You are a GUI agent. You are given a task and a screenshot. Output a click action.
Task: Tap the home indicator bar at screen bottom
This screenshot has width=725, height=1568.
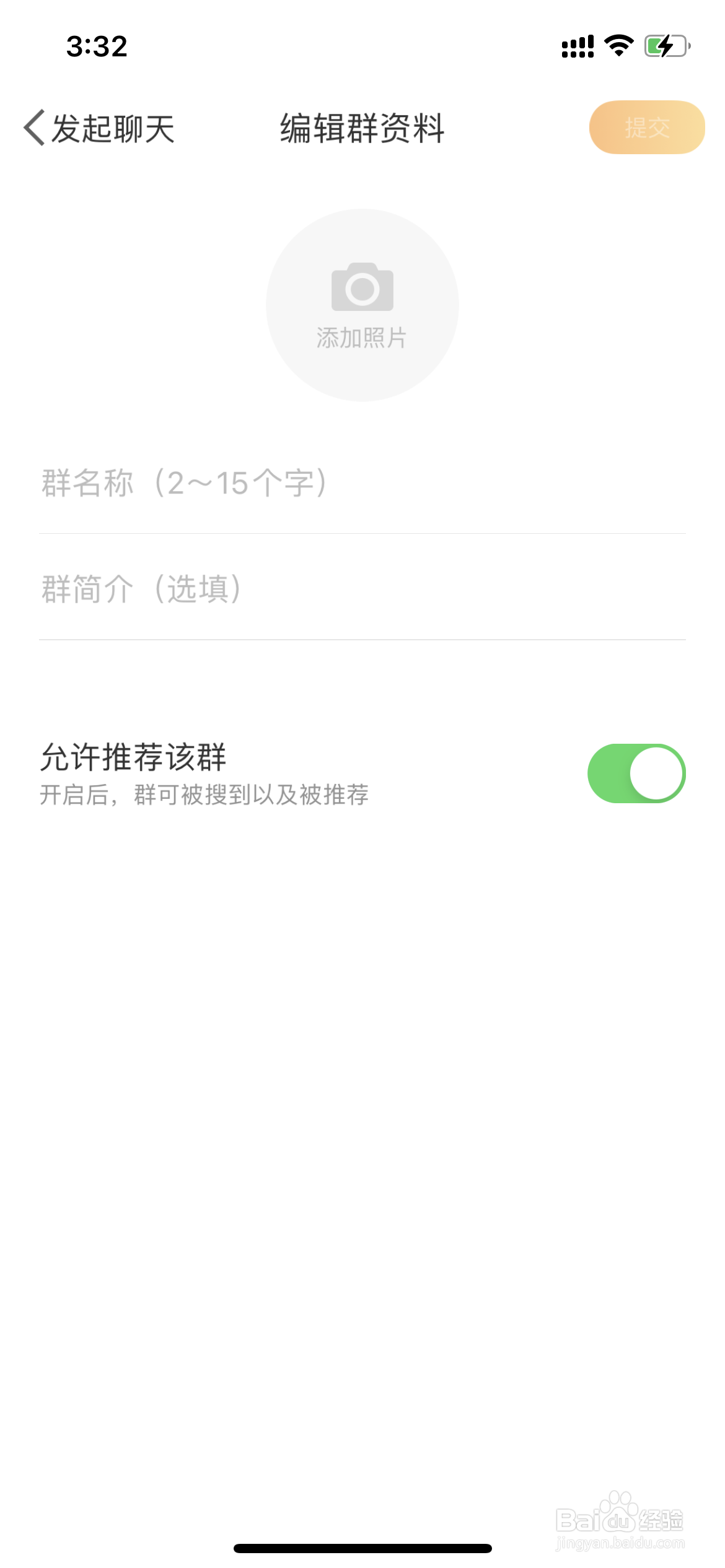click(362, 1546)
